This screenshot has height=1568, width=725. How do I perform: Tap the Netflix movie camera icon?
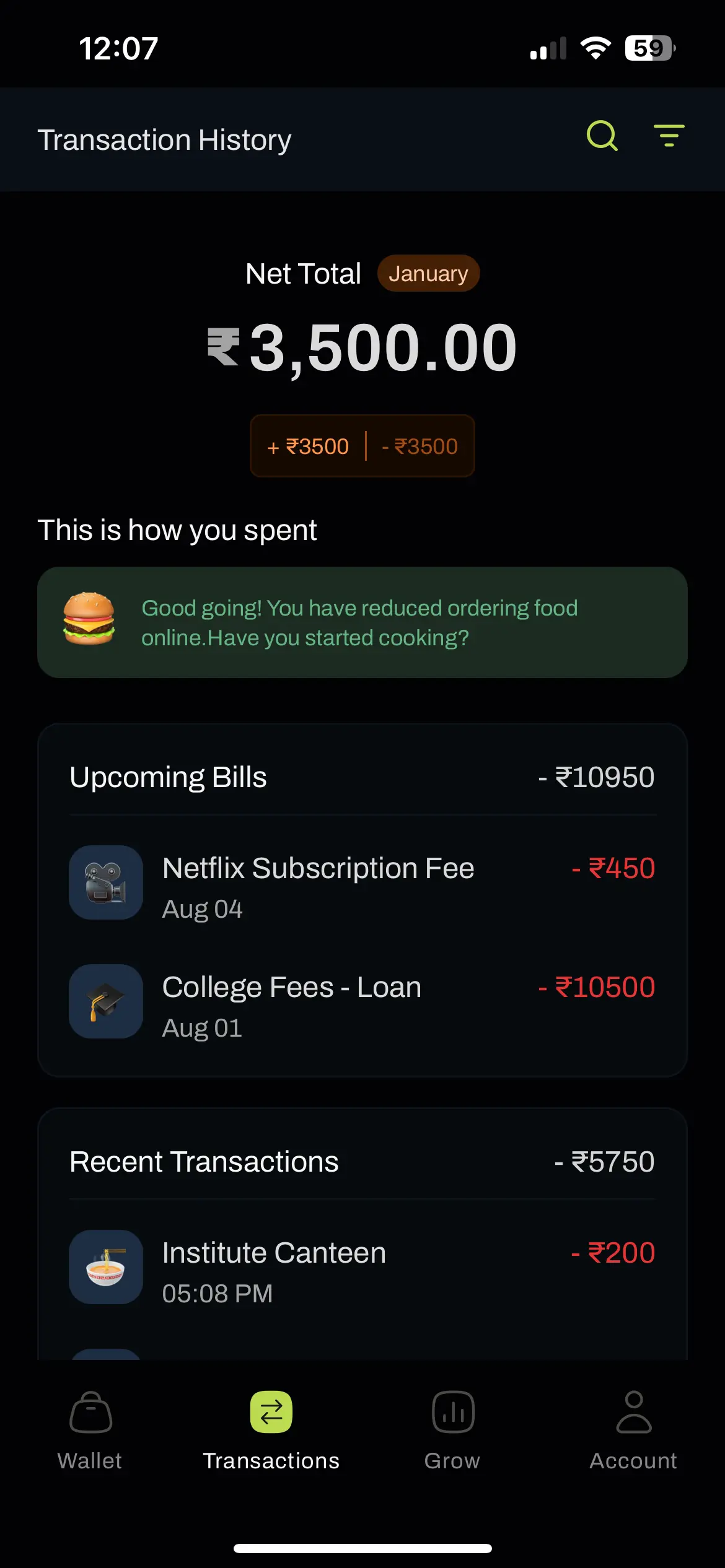point(105,883)
